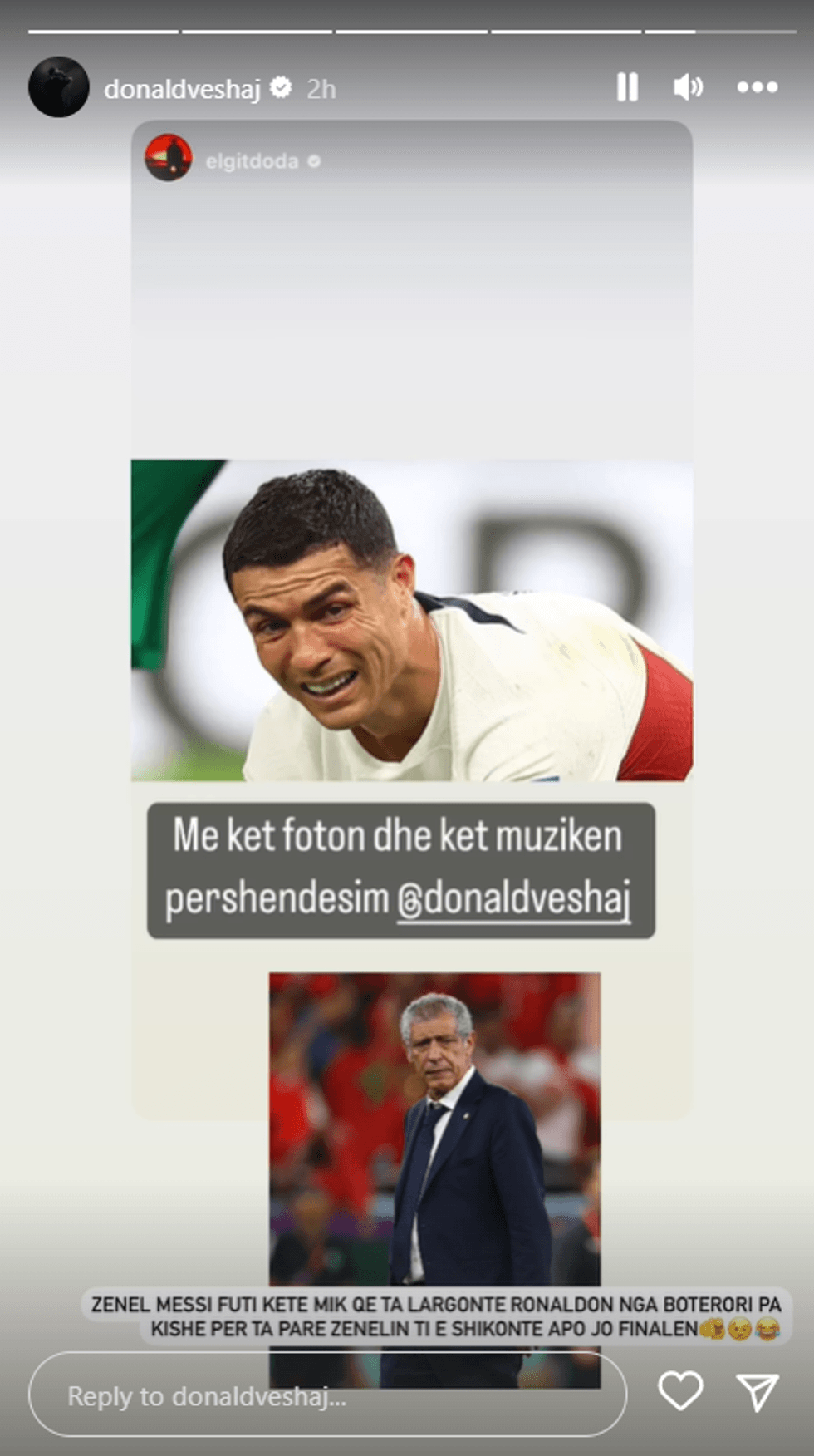Open elgitdoda's profile picture
This screenshot has width=814, height=1456.
(169, 160)
